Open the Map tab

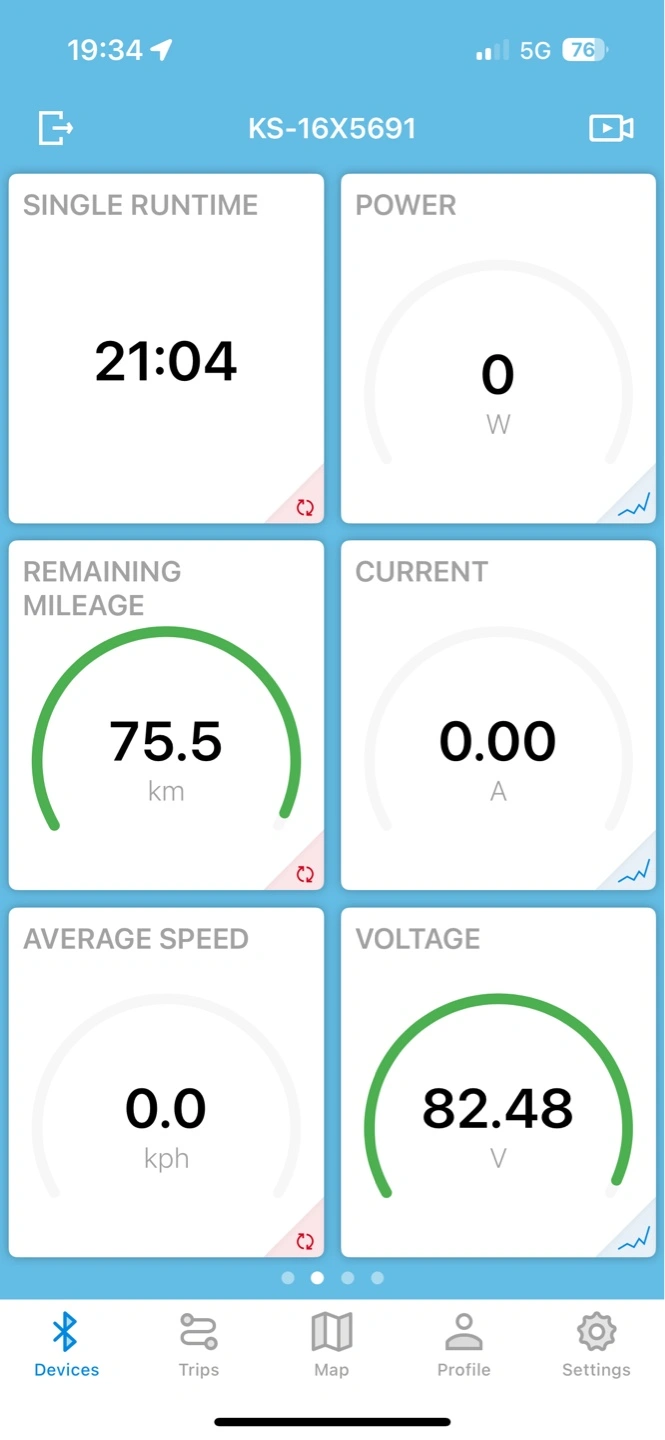332,1346
